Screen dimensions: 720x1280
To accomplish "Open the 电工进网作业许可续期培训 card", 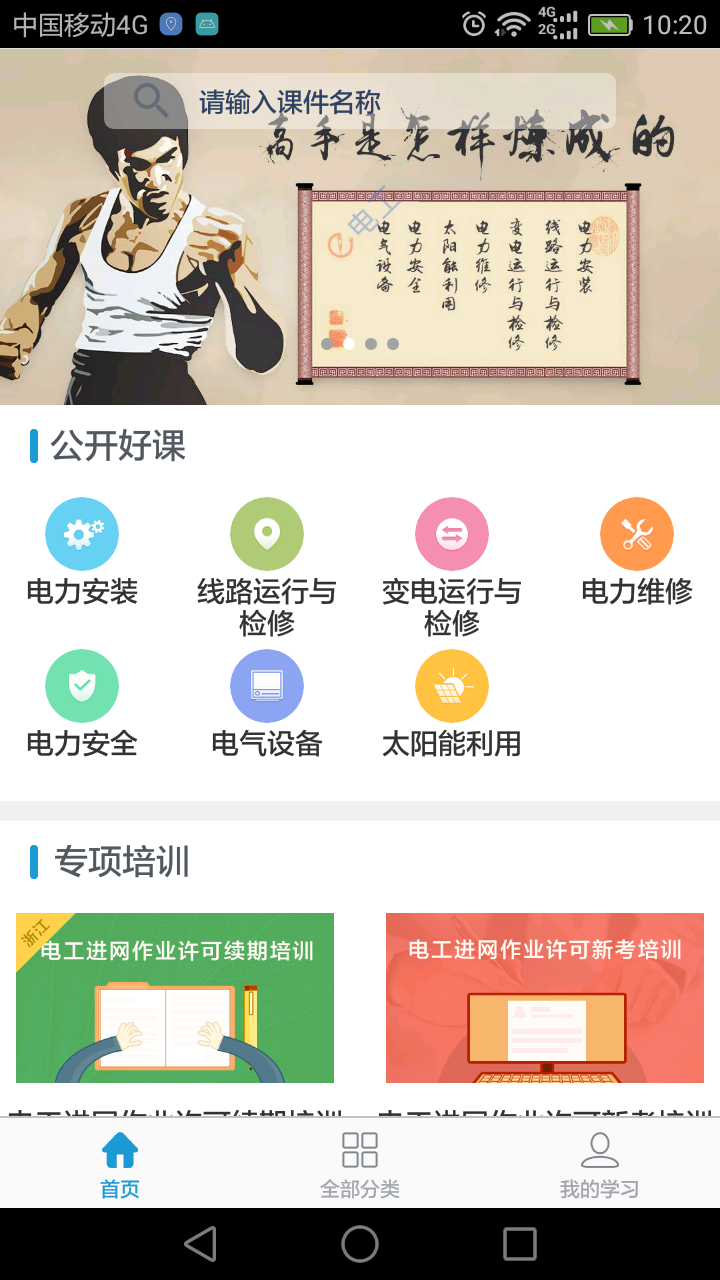I will (175, 998).
